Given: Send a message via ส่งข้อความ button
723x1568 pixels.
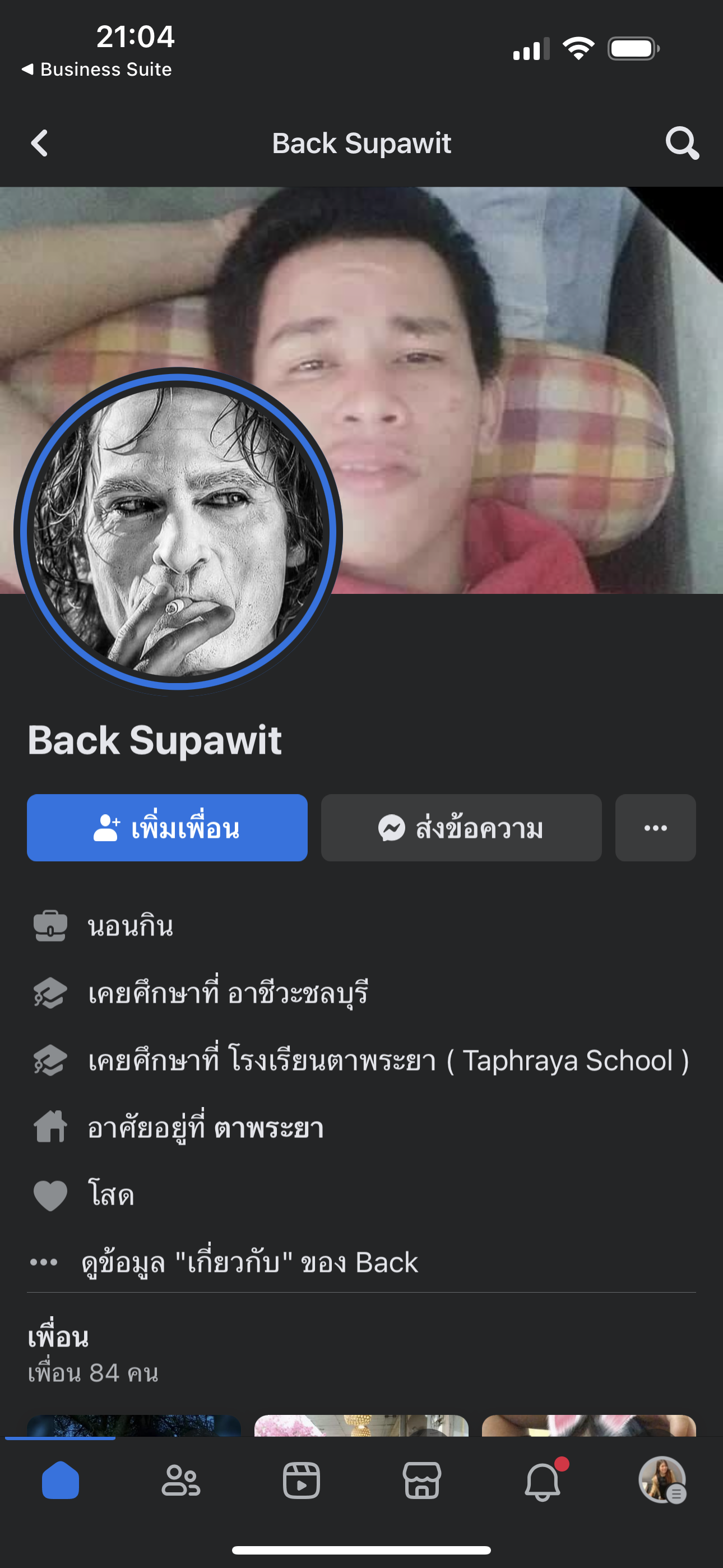Looking at the screenshot, I should 461,828.
